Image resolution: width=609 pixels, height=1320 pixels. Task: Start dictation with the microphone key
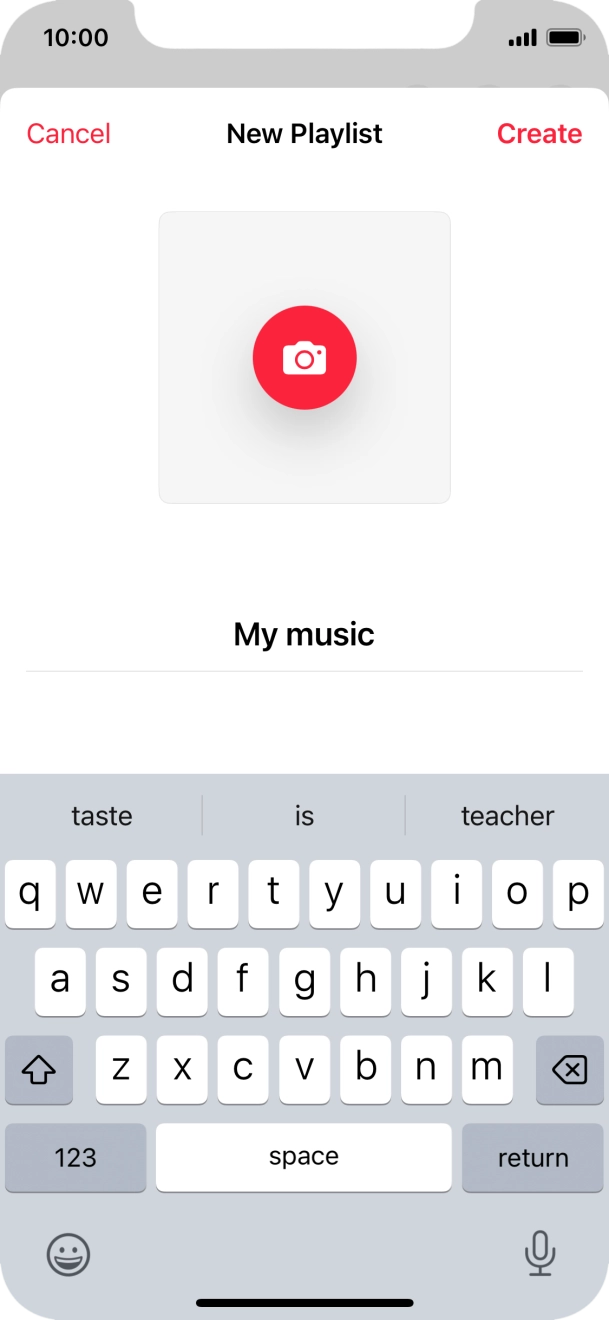coord(540,1254)
